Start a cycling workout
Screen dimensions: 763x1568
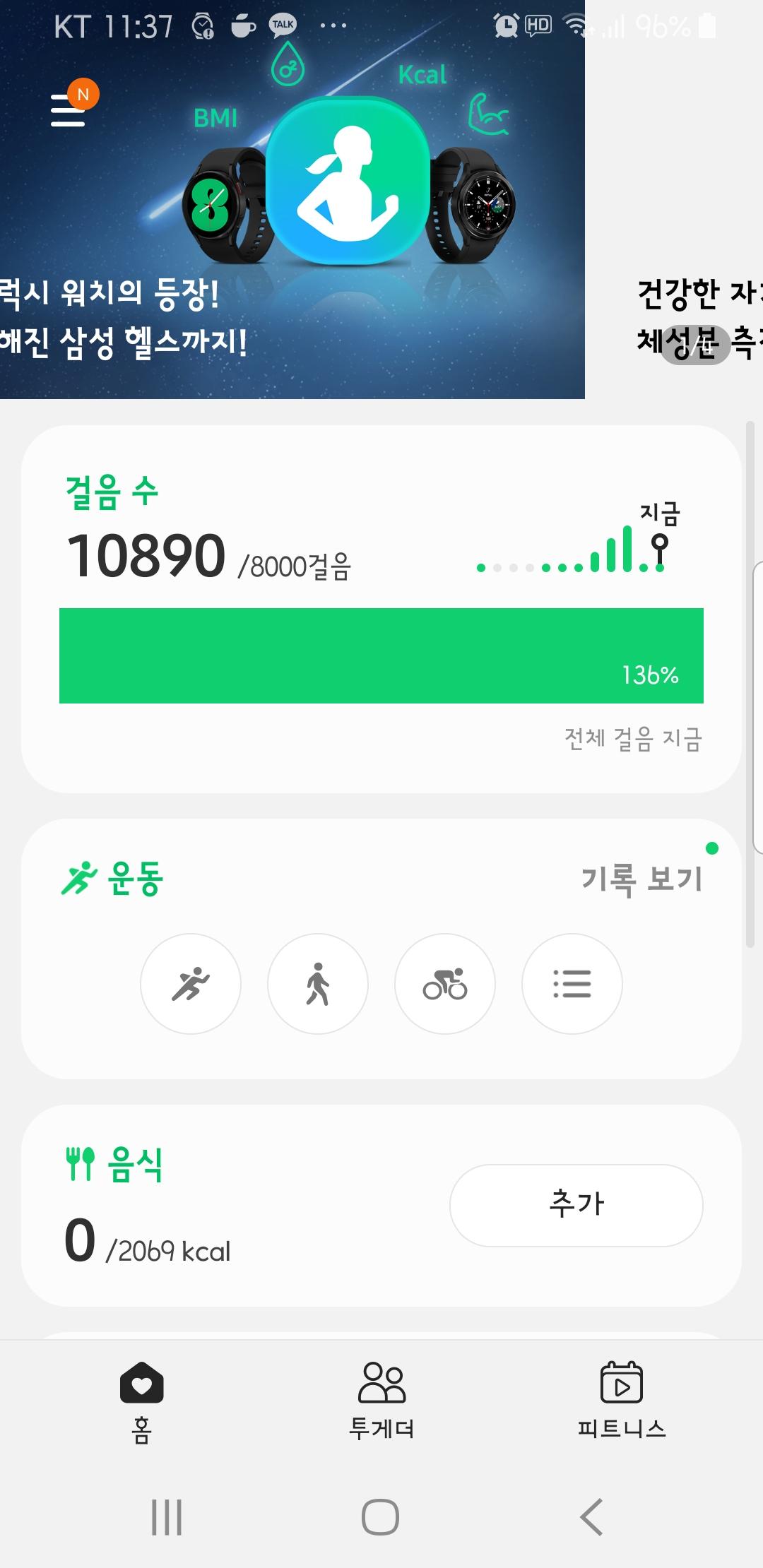[445, 984]
